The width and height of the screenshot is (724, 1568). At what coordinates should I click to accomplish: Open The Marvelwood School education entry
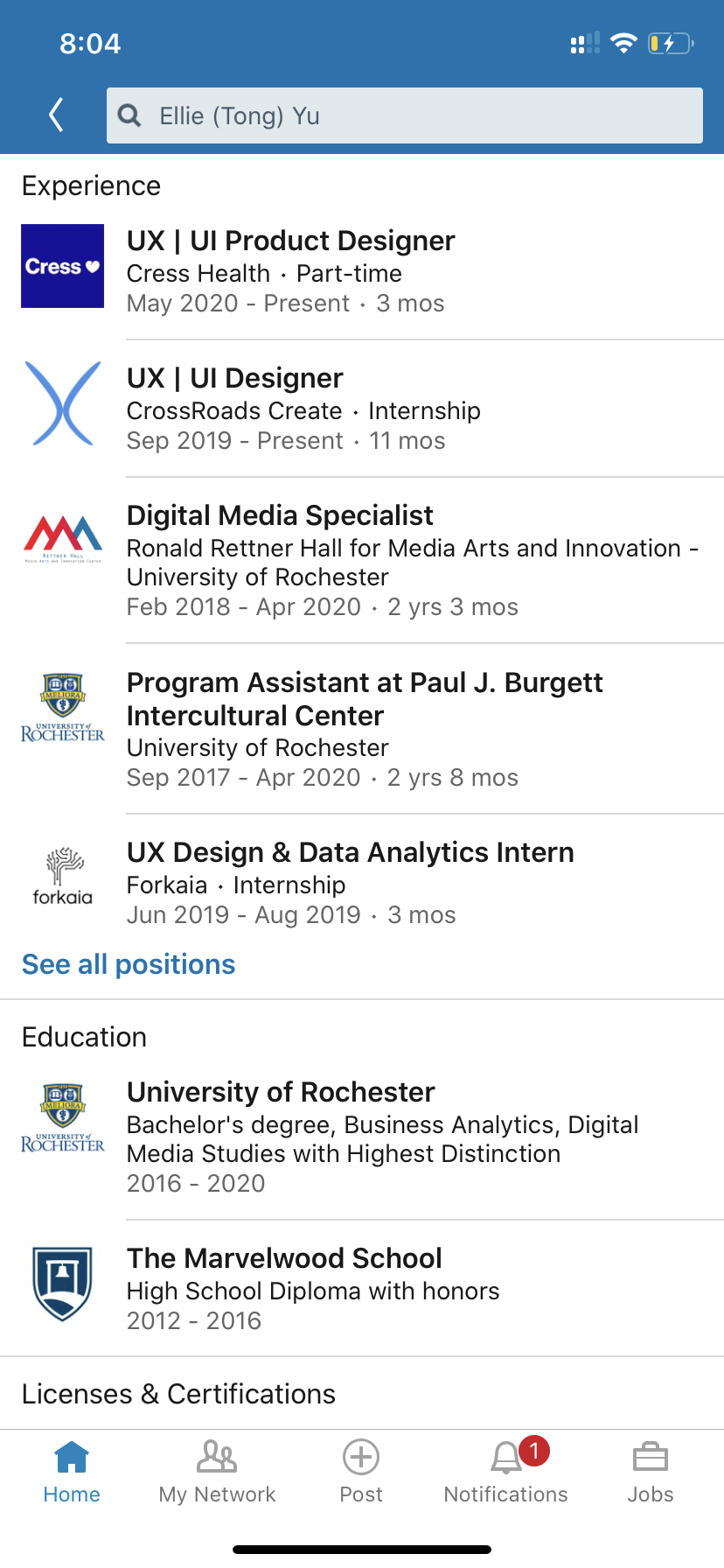click(x=284, y=1259)
